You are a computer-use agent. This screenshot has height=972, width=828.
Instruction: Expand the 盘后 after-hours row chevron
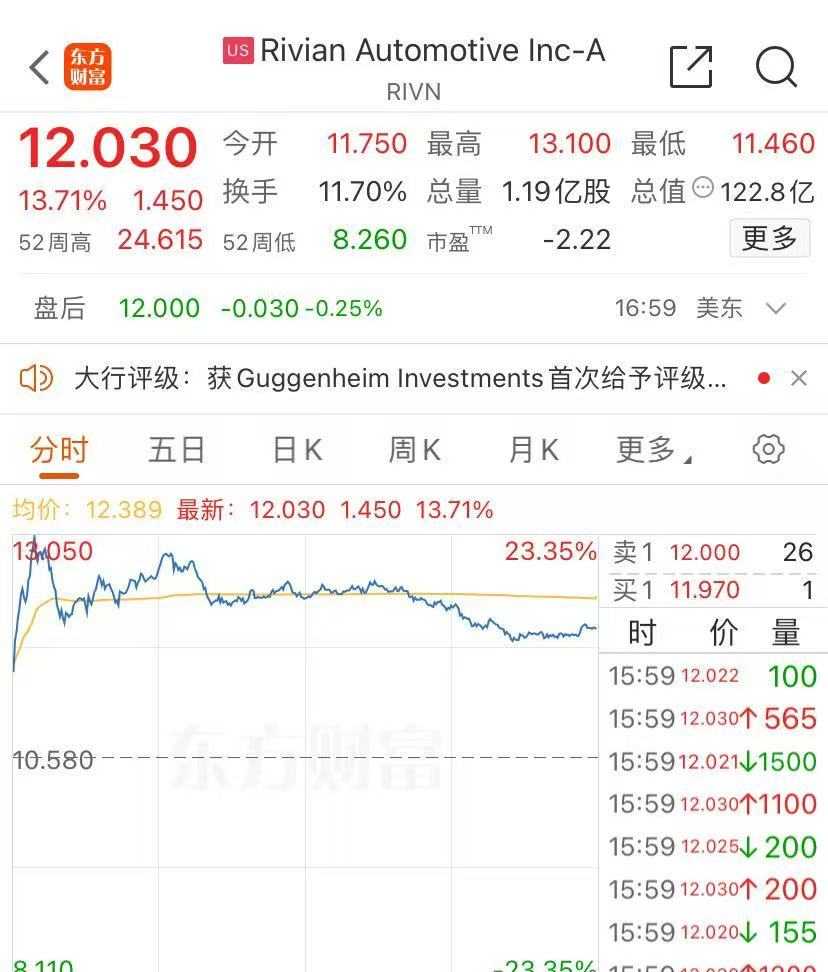(x=776, y=308)
